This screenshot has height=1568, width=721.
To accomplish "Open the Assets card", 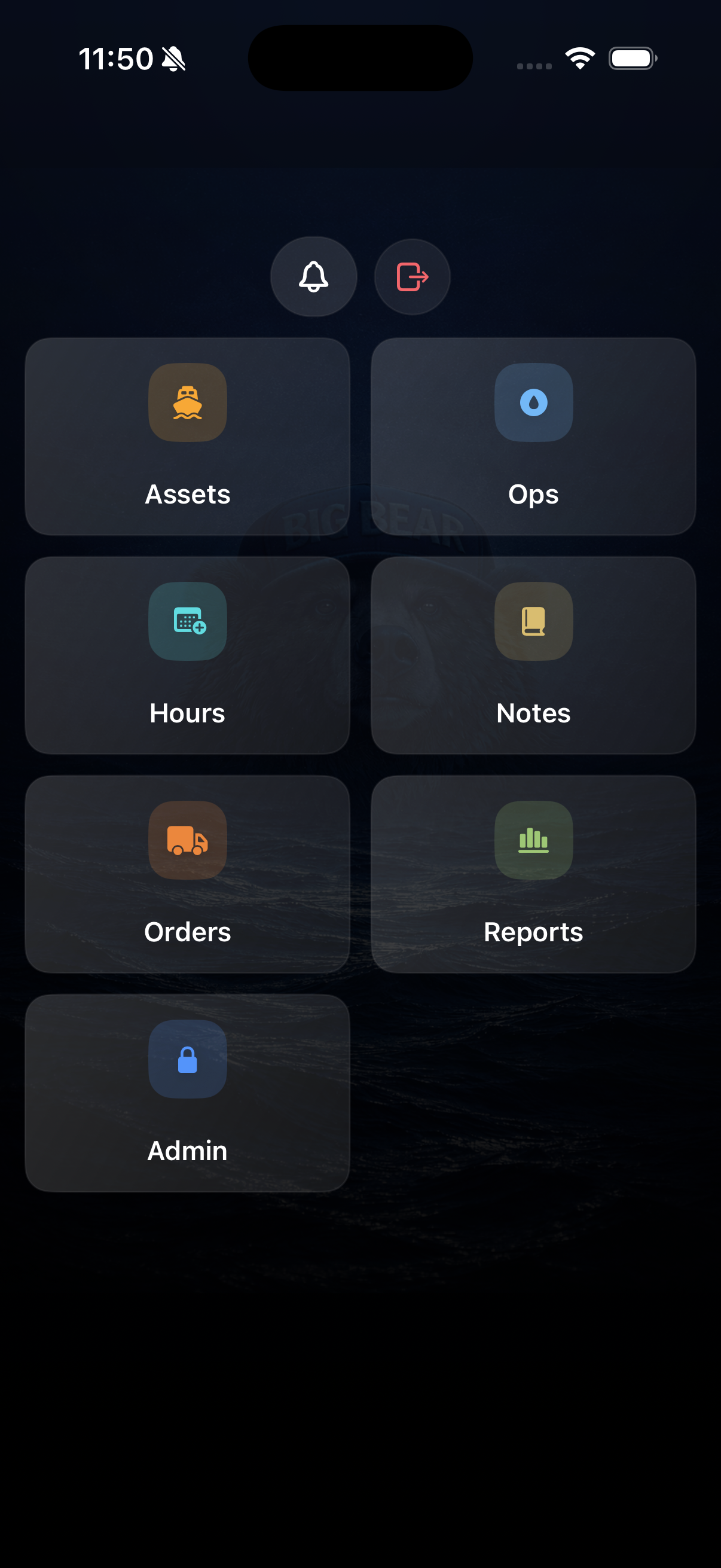I will (187, 437).
